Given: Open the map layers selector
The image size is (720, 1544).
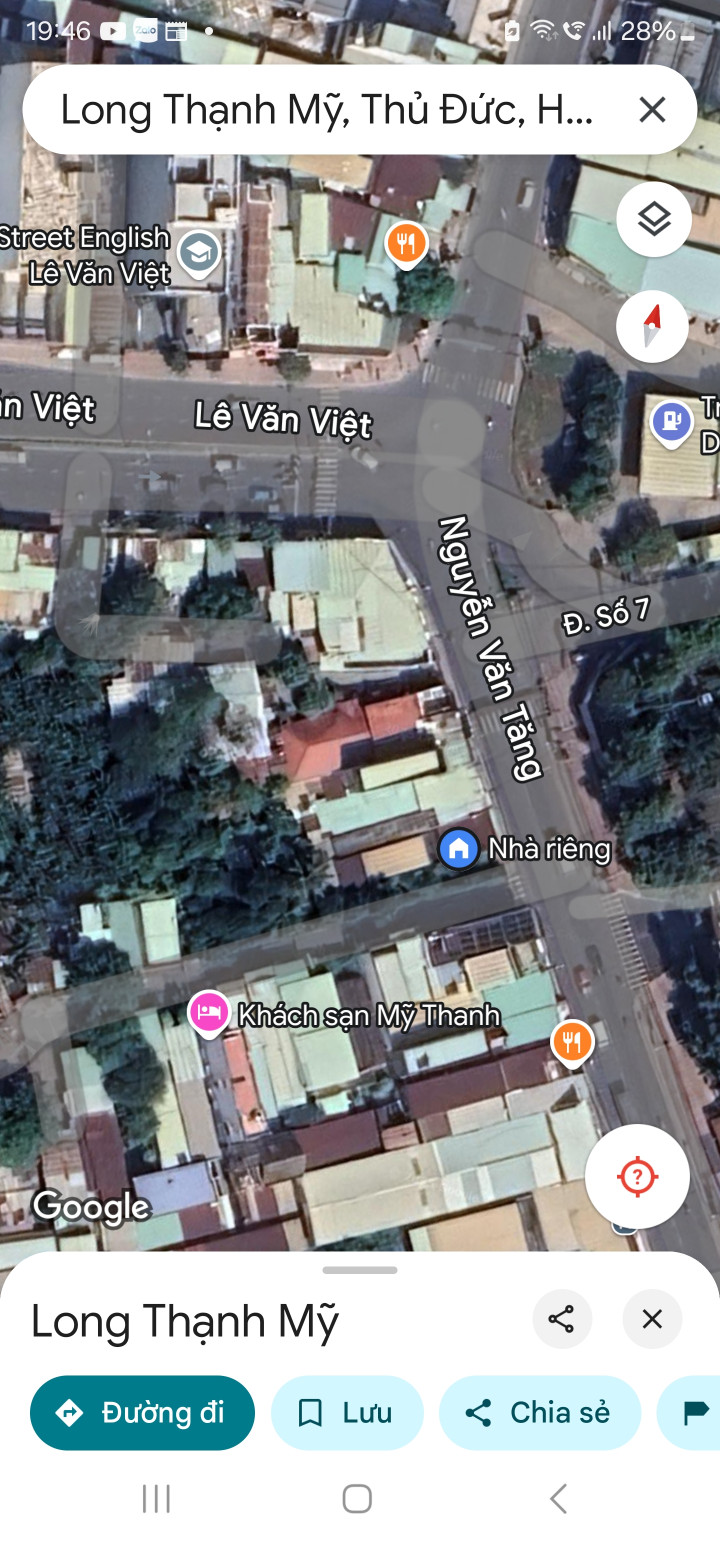Looking at the screenshot, I should point(653,219).
